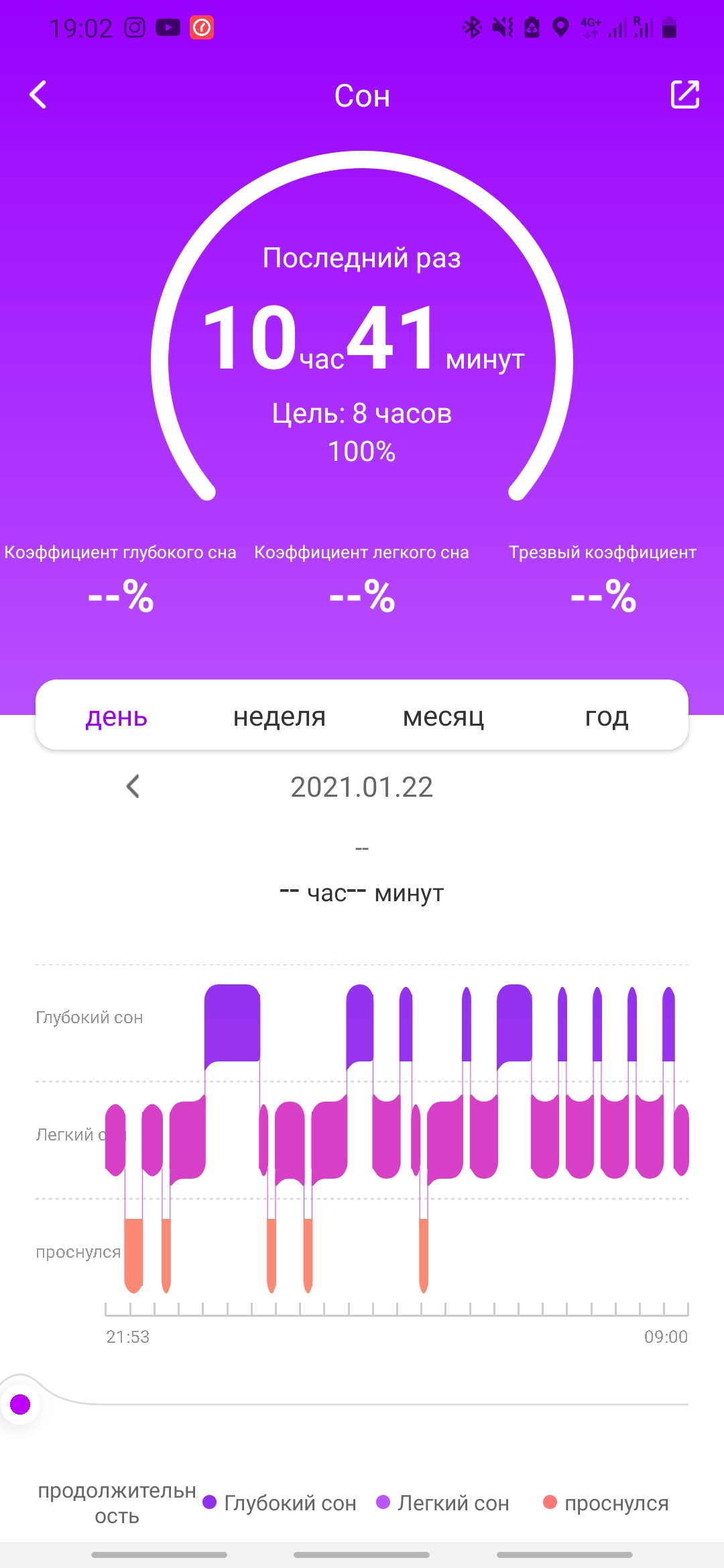Go to the day before 2021.01.22
This screenshot has width=724, height=1568.
[133, 787]
